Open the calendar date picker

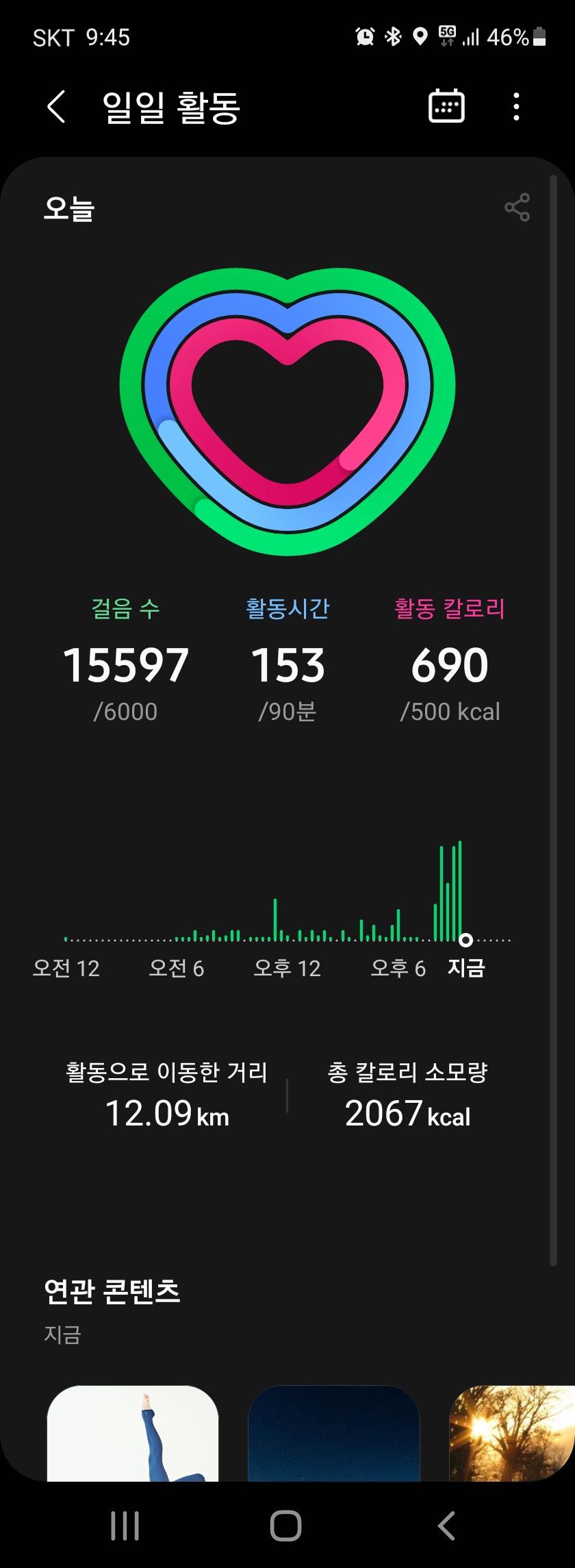[x=446, y=107]
